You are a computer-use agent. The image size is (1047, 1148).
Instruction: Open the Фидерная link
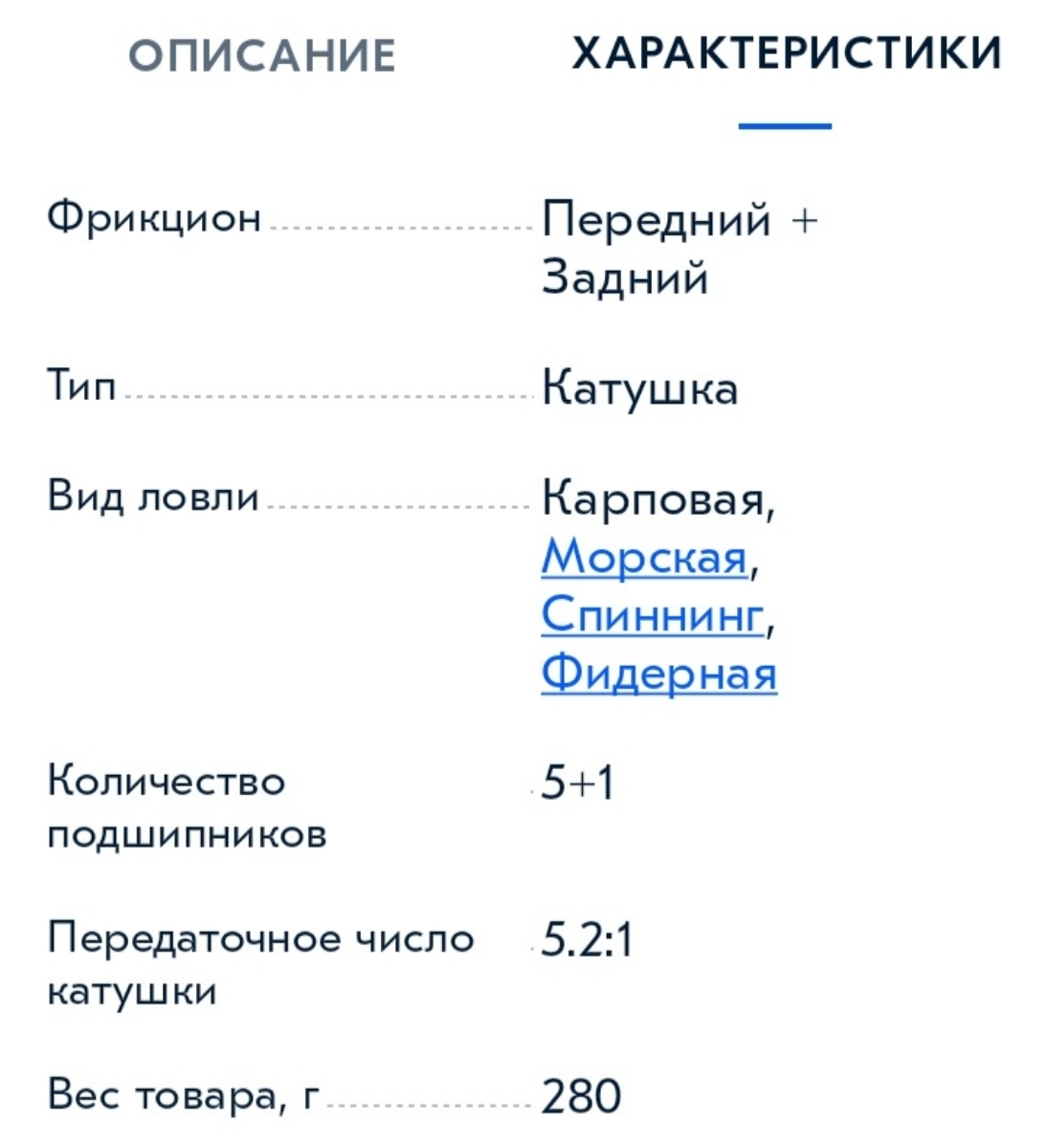coord(658,673)
